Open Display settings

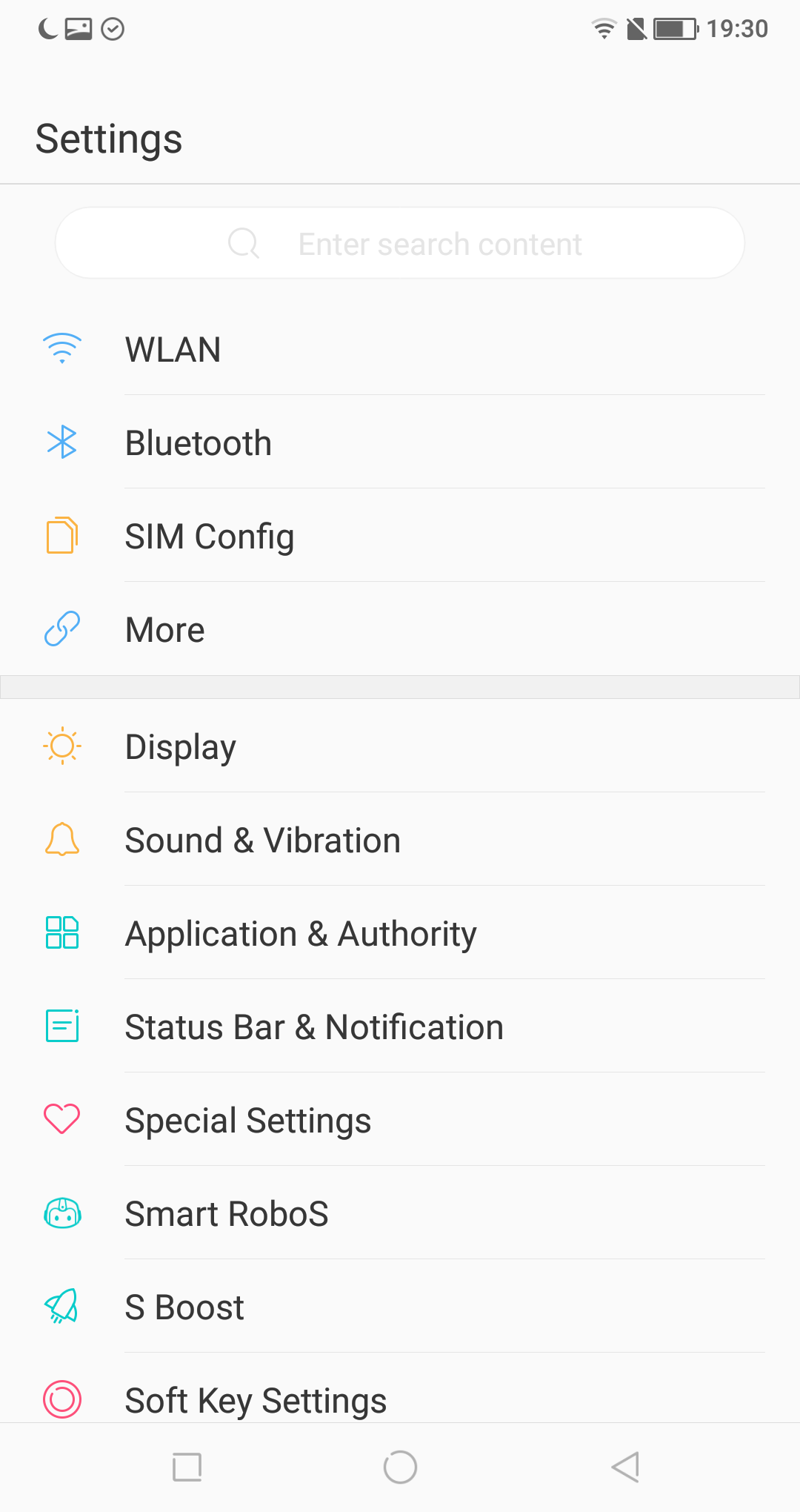[400, 746]
